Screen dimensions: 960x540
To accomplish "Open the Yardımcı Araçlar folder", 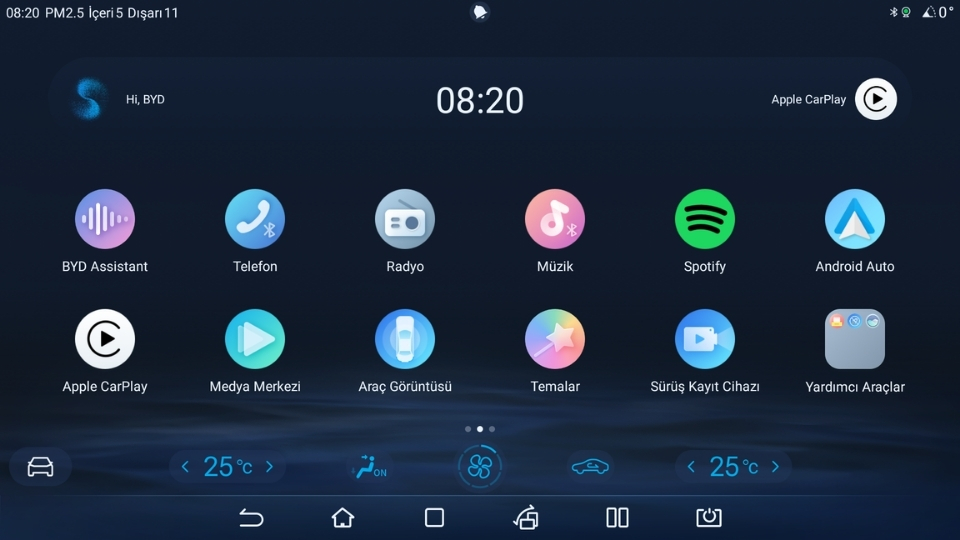I will point(855,340).
